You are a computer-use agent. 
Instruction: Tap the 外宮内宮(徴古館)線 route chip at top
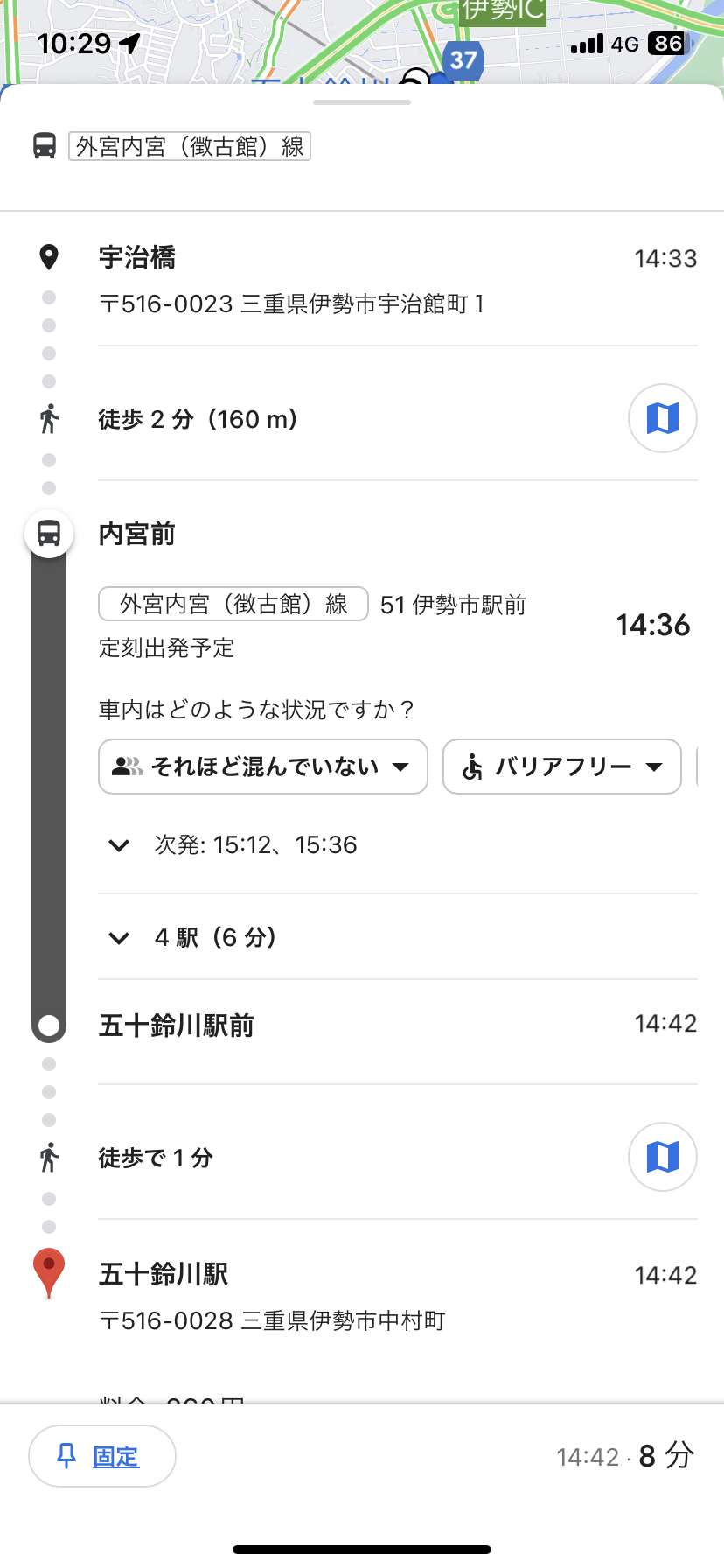(190, 146)
